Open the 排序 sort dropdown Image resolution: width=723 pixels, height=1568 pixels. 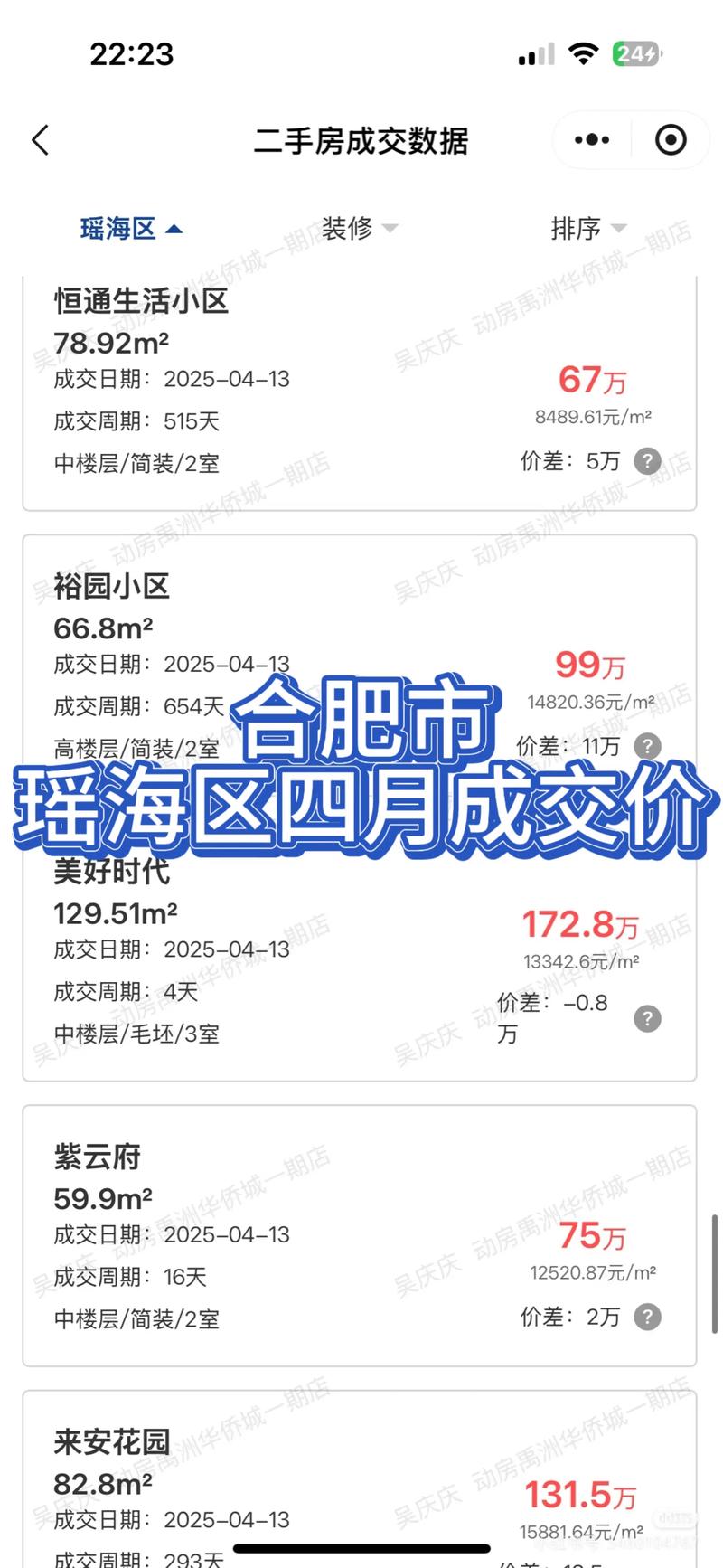click(x=587, y=229)
